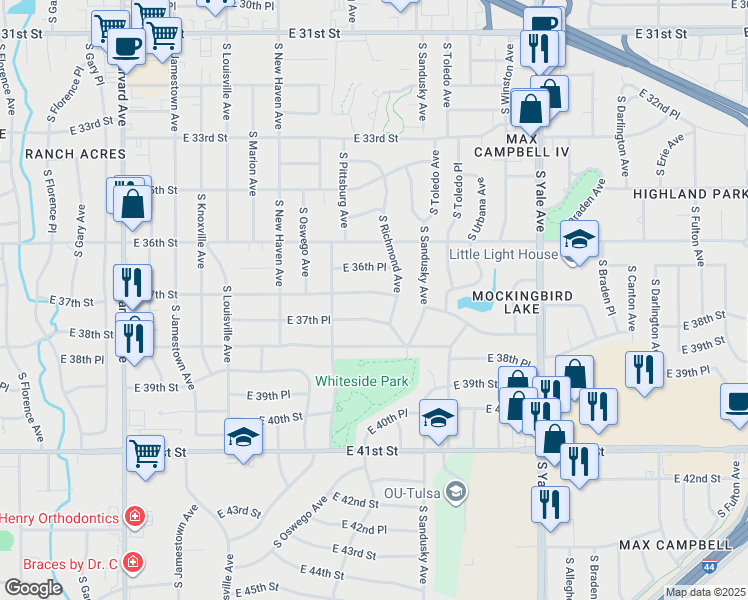748x600 pixels.
Task: Select the shopping cart marker on E 41st St
Action: click(x=145, y=454)
